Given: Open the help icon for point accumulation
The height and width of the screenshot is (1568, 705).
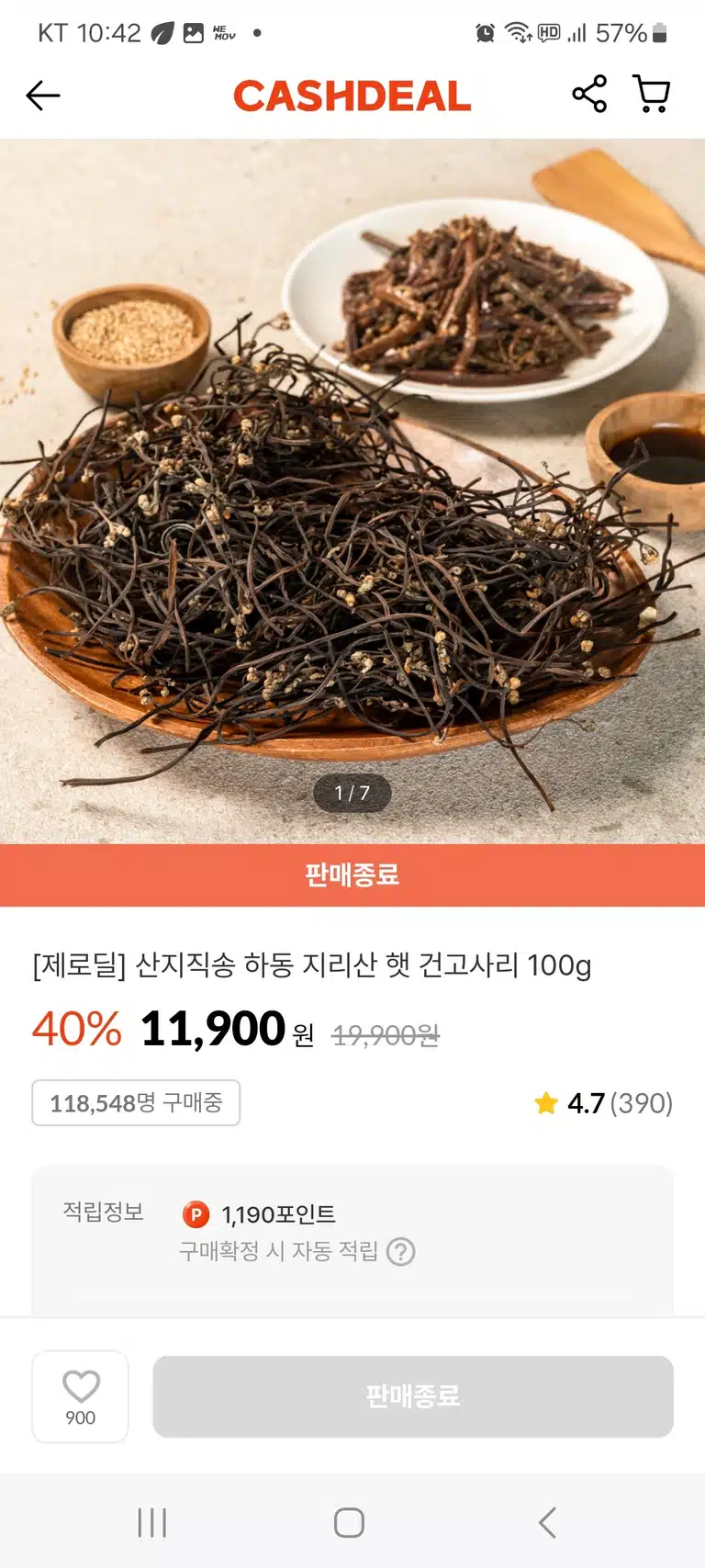Looking at the screenshot, I should tap(401, 1251).
